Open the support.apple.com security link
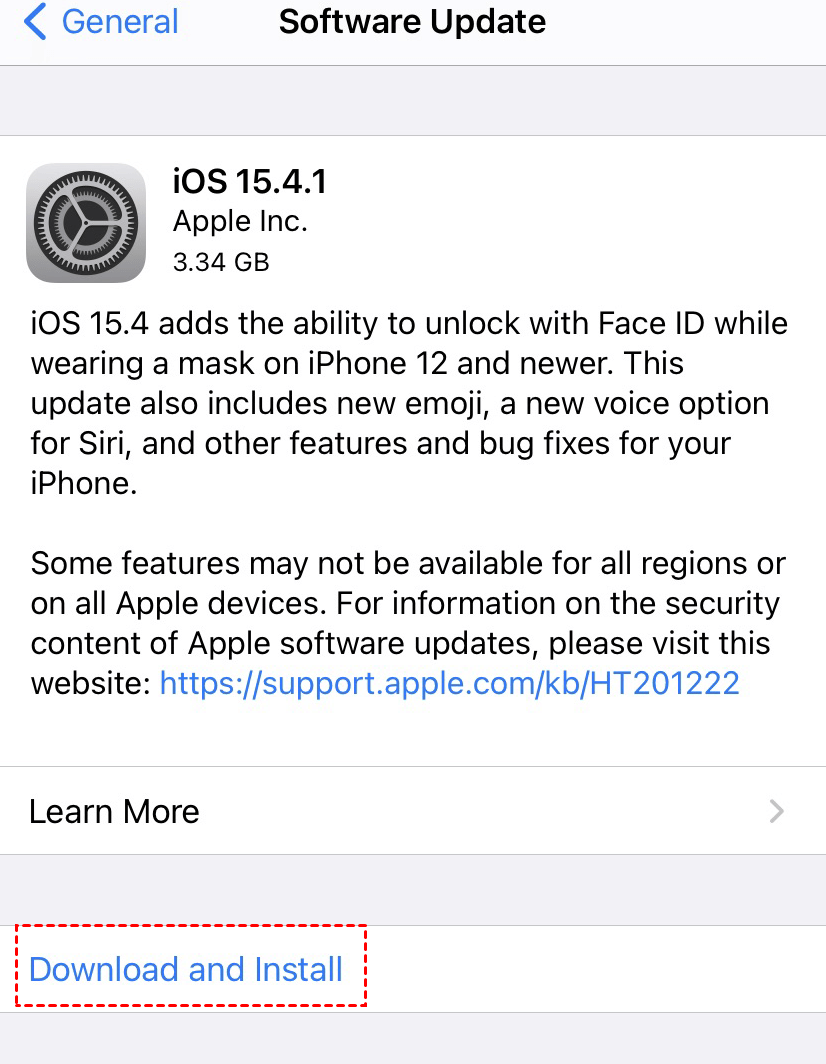The image size is (826, 1064). (x=449, y=683)
